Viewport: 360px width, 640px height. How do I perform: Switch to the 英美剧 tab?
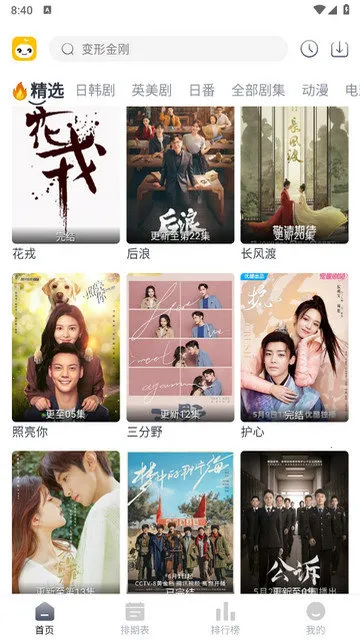point(151,90)
